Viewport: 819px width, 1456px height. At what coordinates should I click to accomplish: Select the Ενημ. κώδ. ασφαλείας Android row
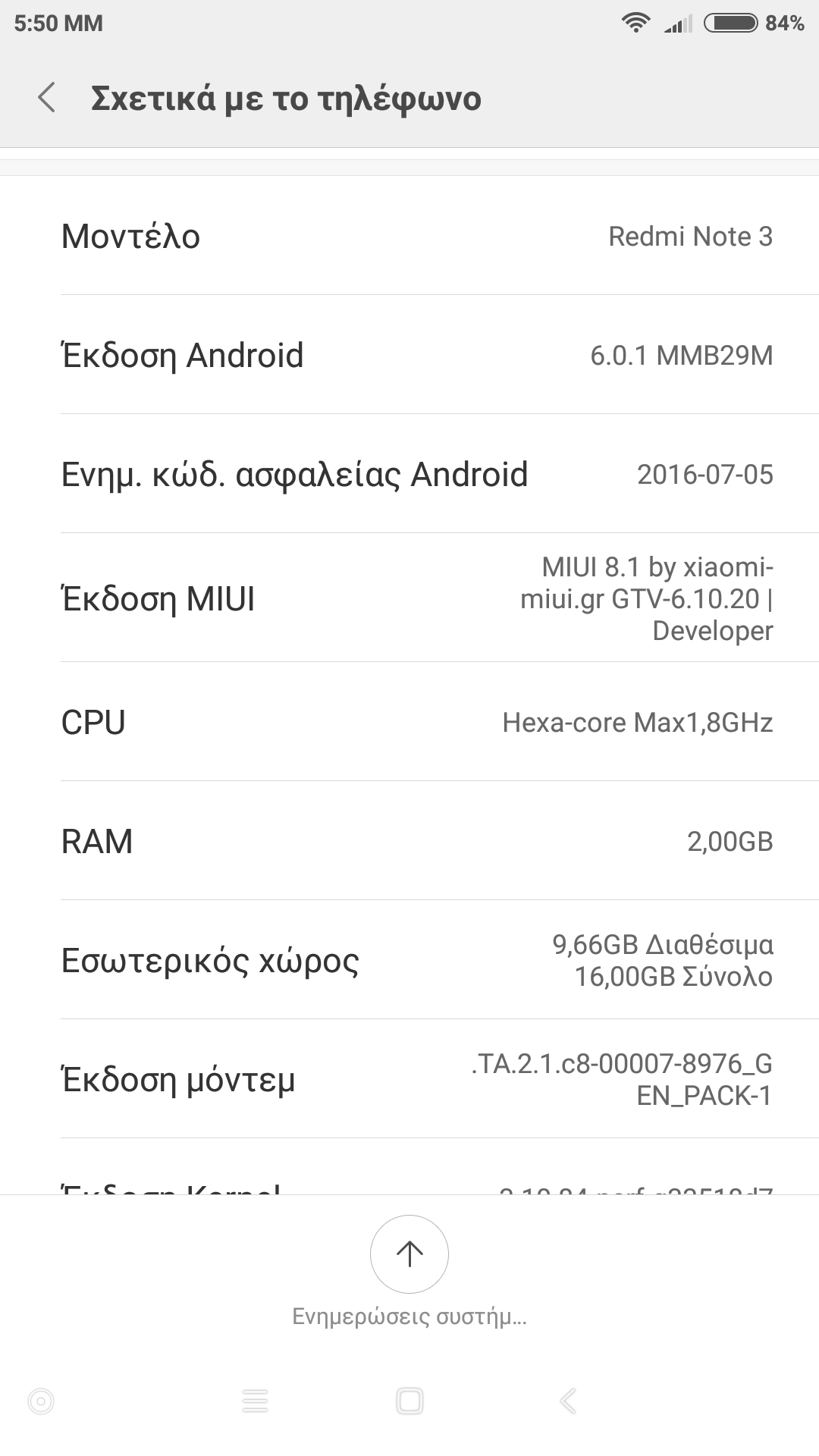(409, 474)
